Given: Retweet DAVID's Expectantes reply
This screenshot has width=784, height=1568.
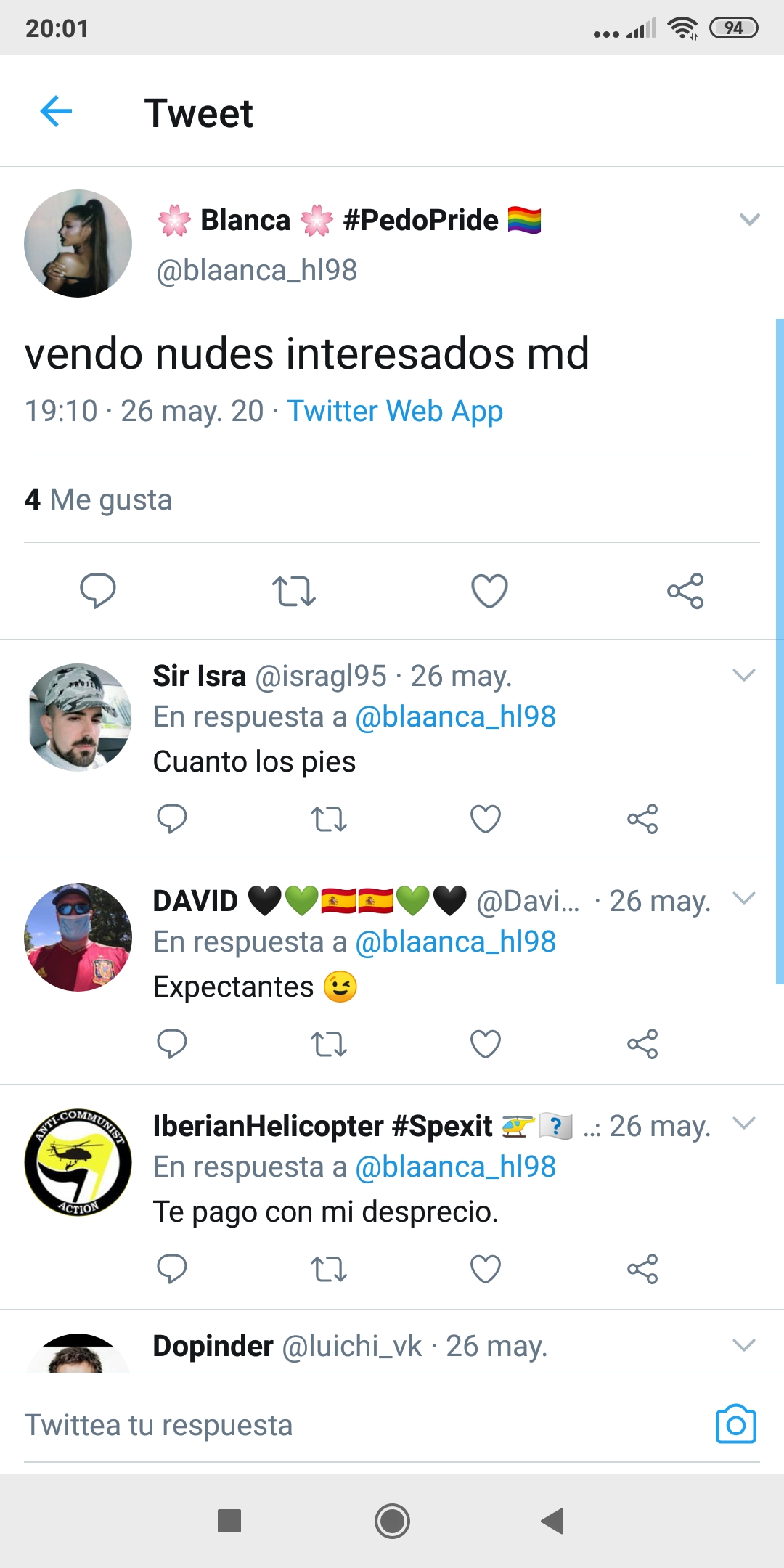Looking at the screenshot, I should coord(328,1044).
